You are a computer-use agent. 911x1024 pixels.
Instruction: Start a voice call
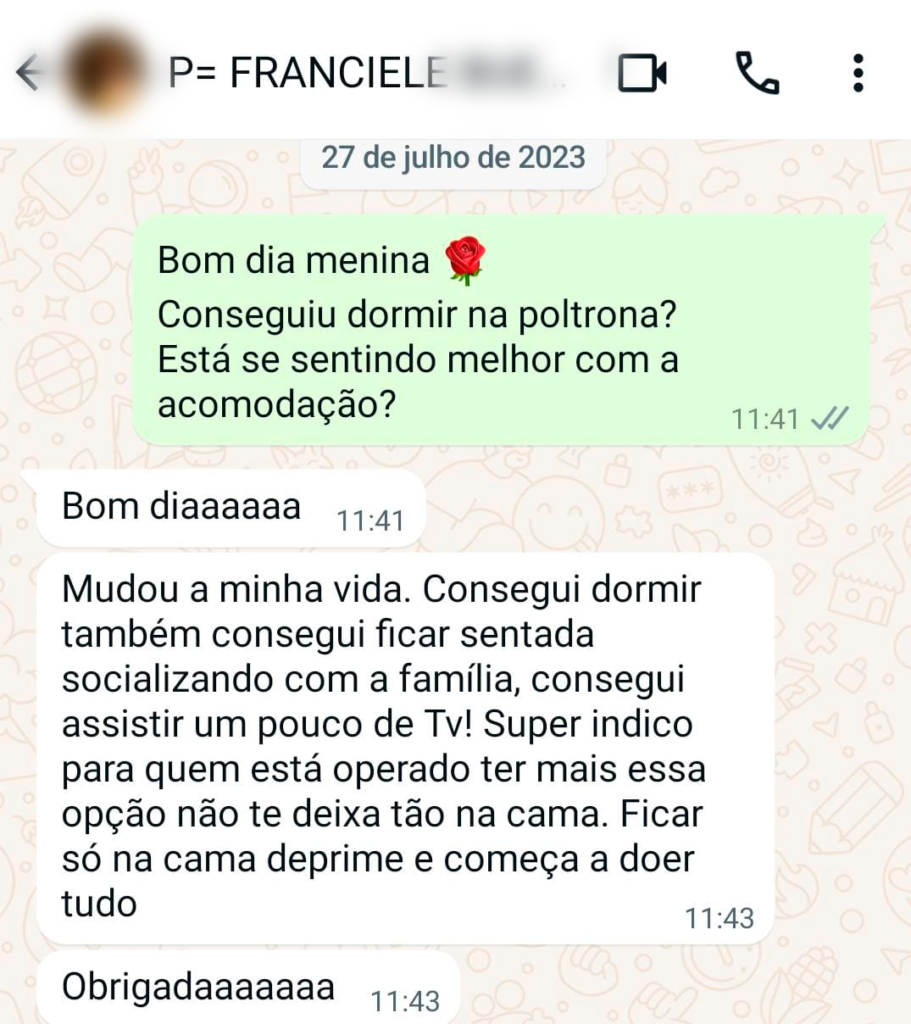[x=757, y=73]
